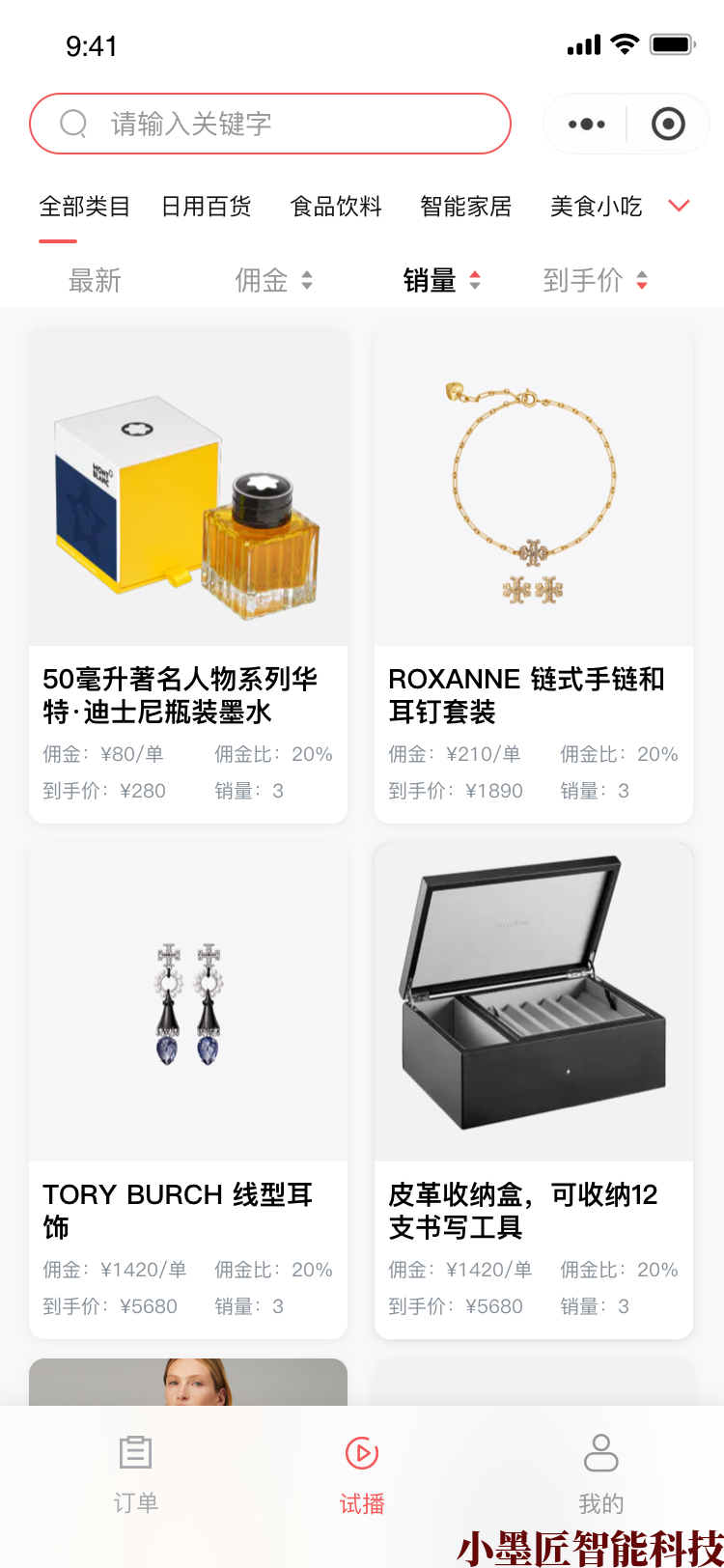Switch to the 日用百货 category
This screenshot has width=724, height=1568.
point(206,207)
